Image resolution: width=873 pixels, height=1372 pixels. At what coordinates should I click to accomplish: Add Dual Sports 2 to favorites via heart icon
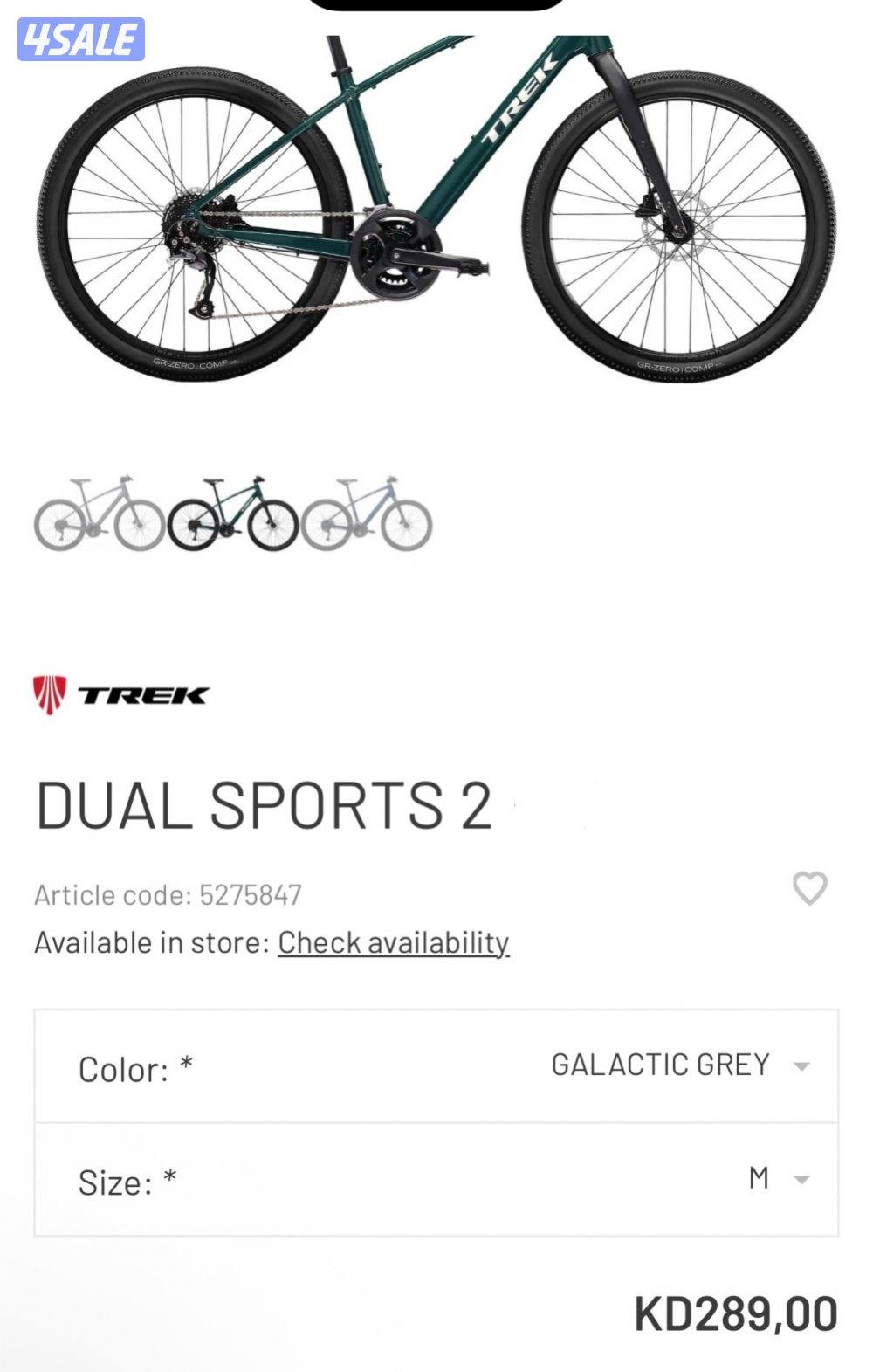click(x=810, y=891)
